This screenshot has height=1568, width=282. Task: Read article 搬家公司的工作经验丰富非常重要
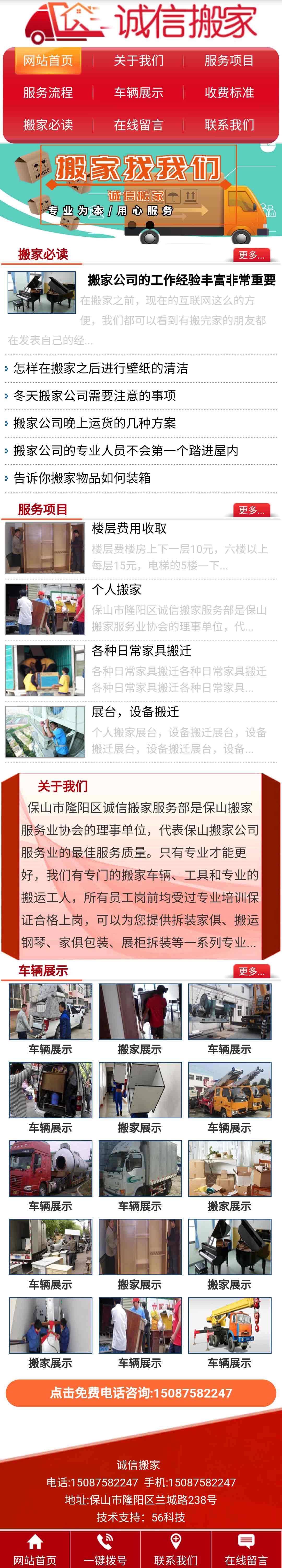click(181, 280)
